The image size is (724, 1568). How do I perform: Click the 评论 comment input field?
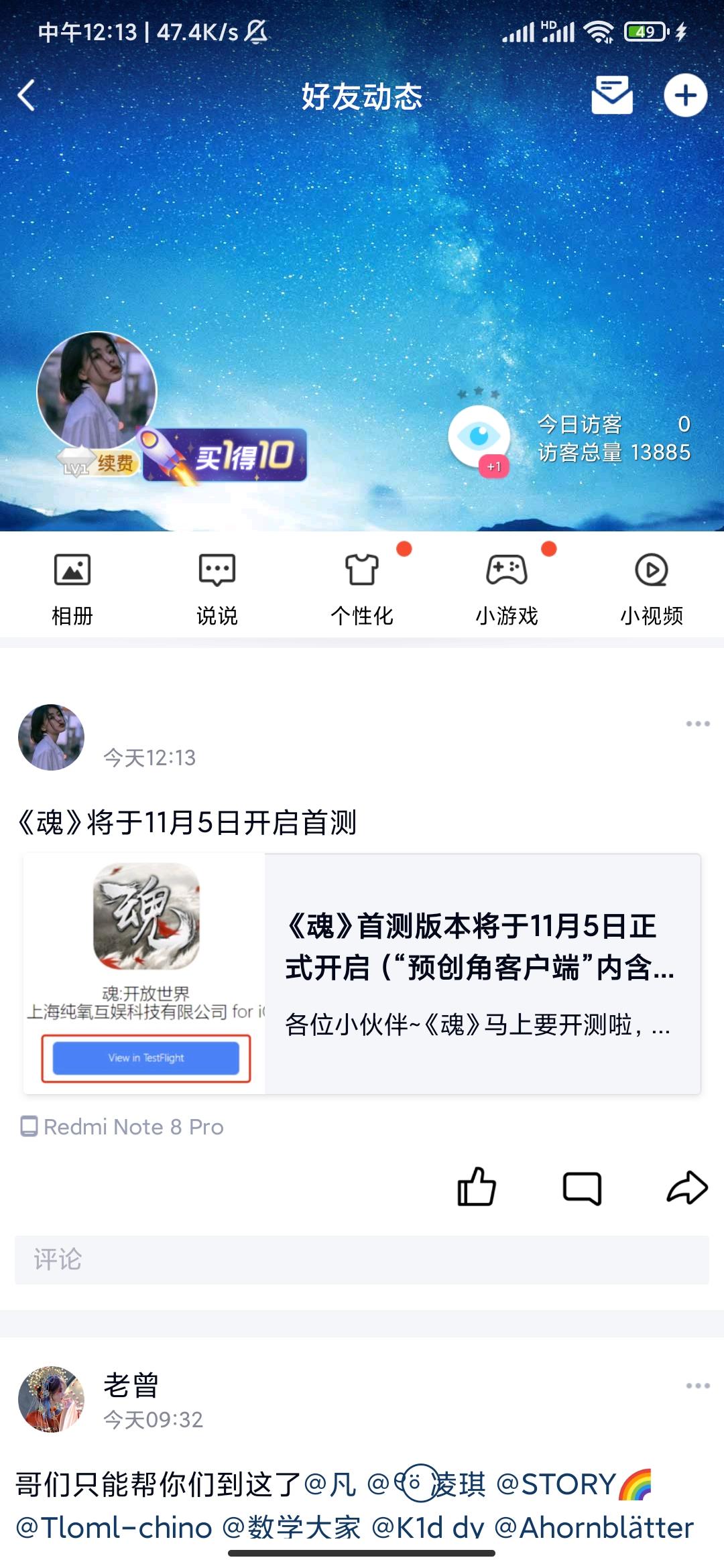362,1262
